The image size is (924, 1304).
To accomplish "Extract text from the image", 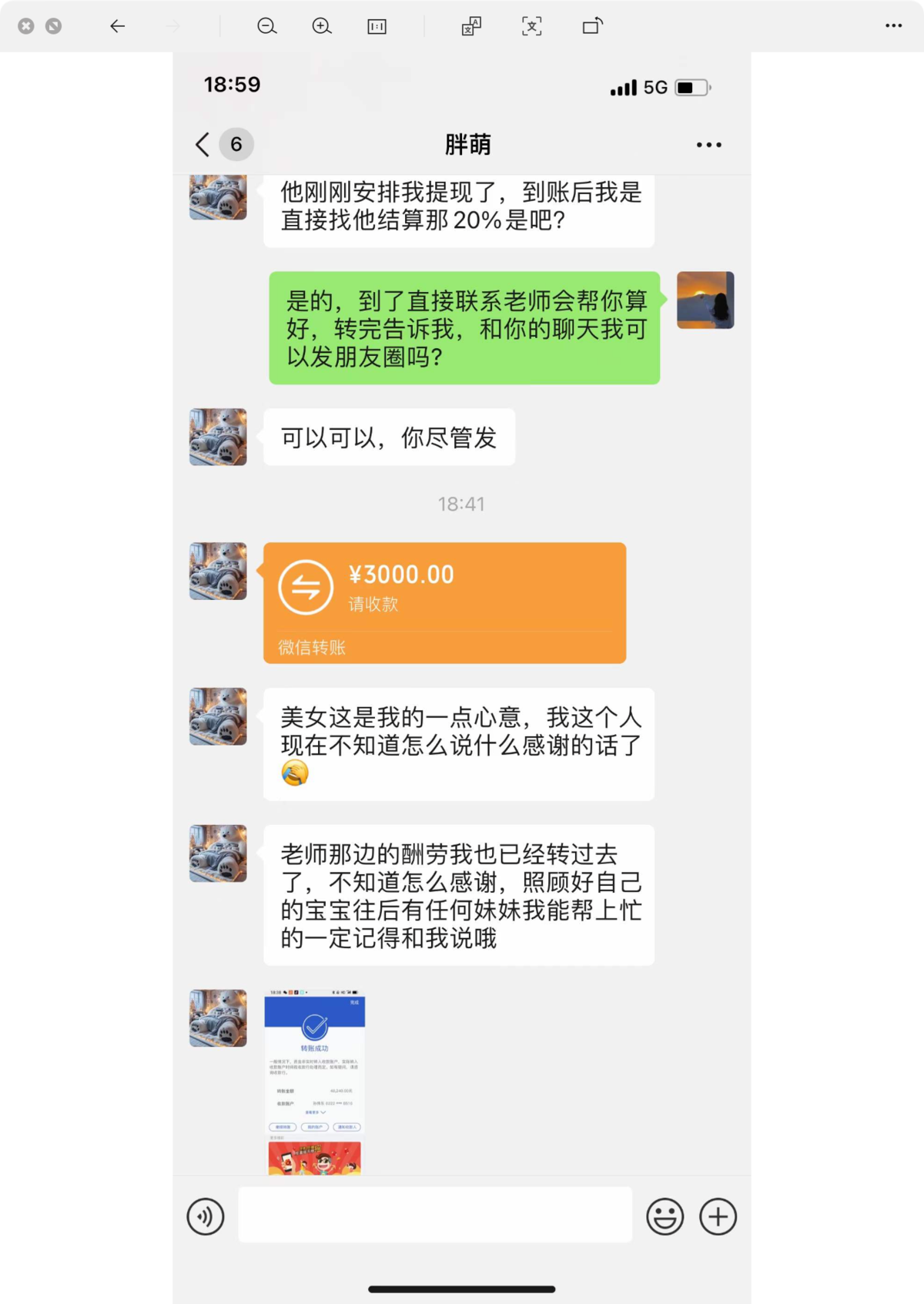I will tap(531, 26).
